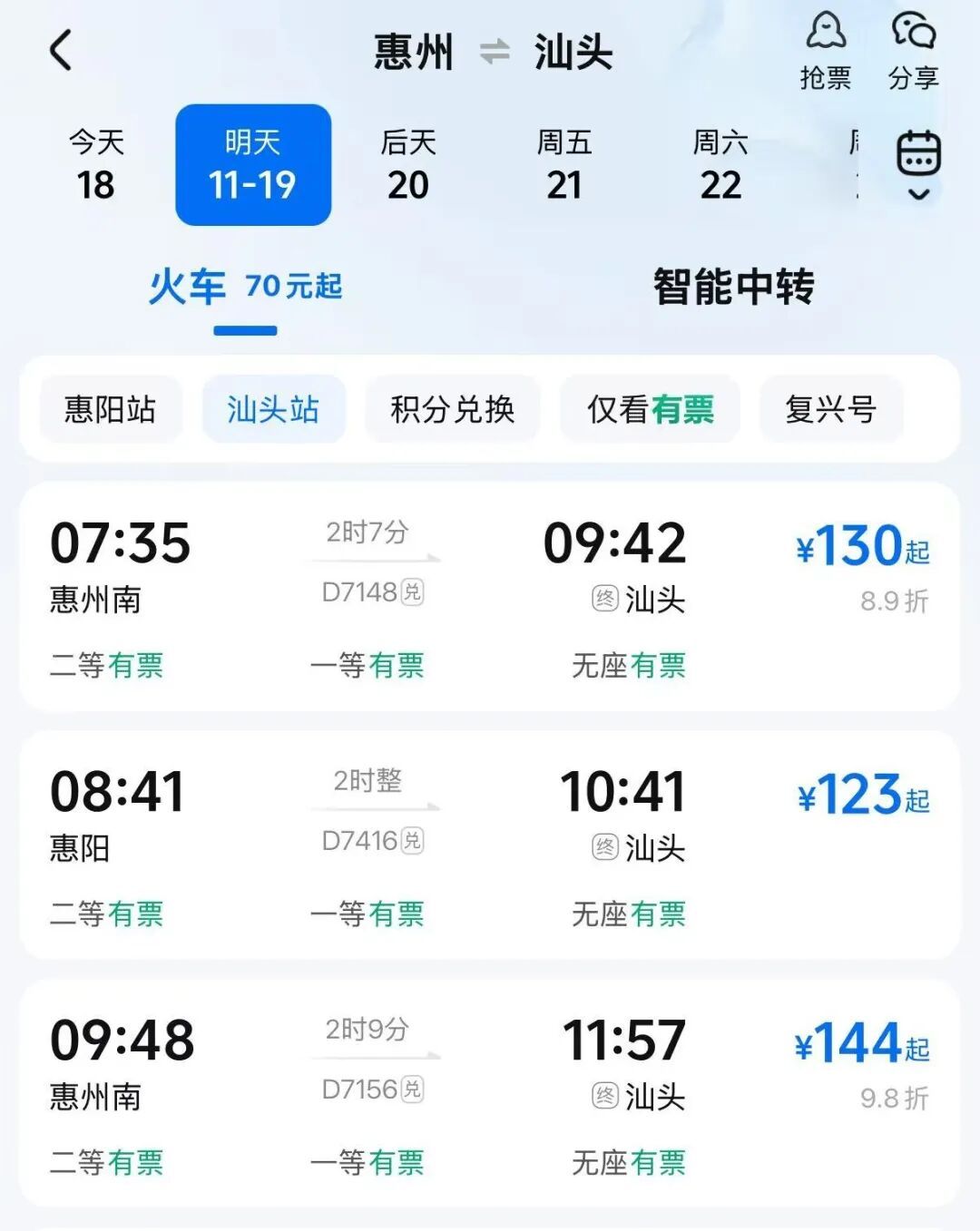The image size is (980, 1231).
Task: Expand the calendar date picker
Action: tap(918, 164)
